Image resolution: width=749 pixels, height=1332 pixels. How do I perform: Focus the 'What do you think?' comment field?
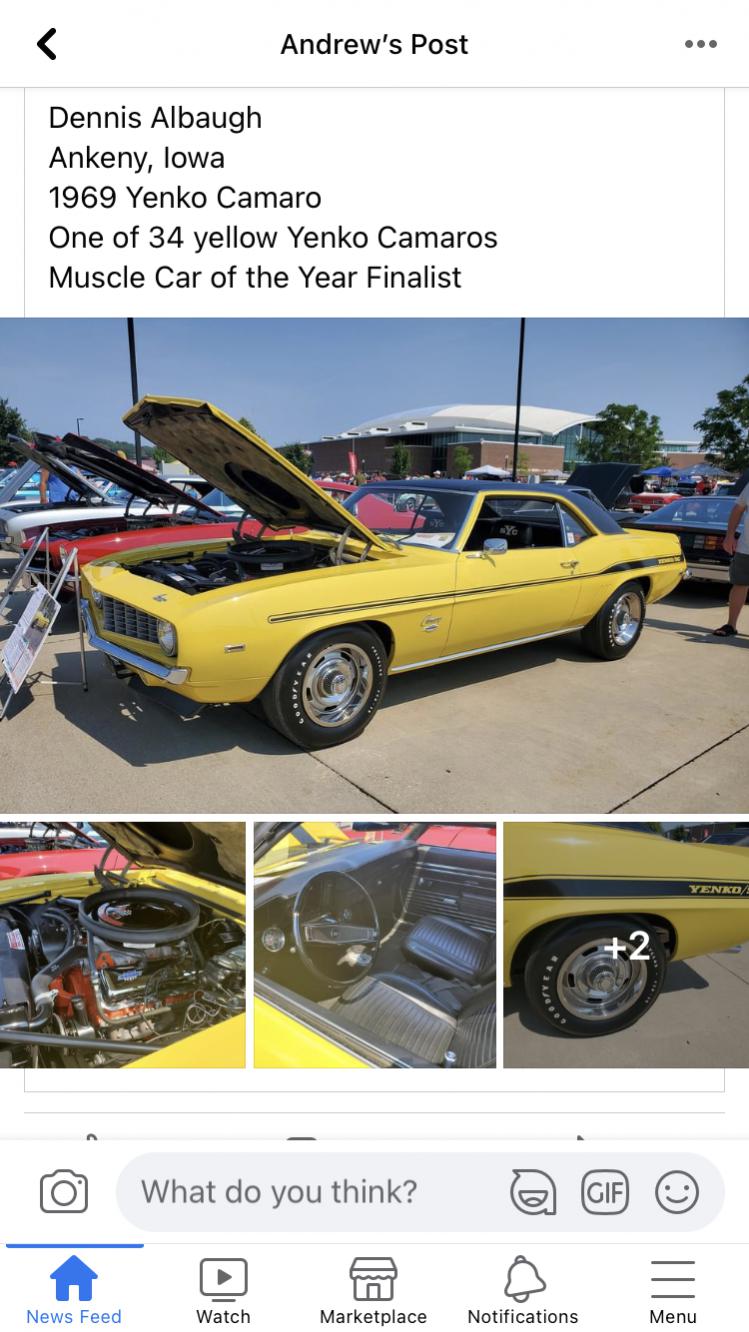coord(300,1192)
